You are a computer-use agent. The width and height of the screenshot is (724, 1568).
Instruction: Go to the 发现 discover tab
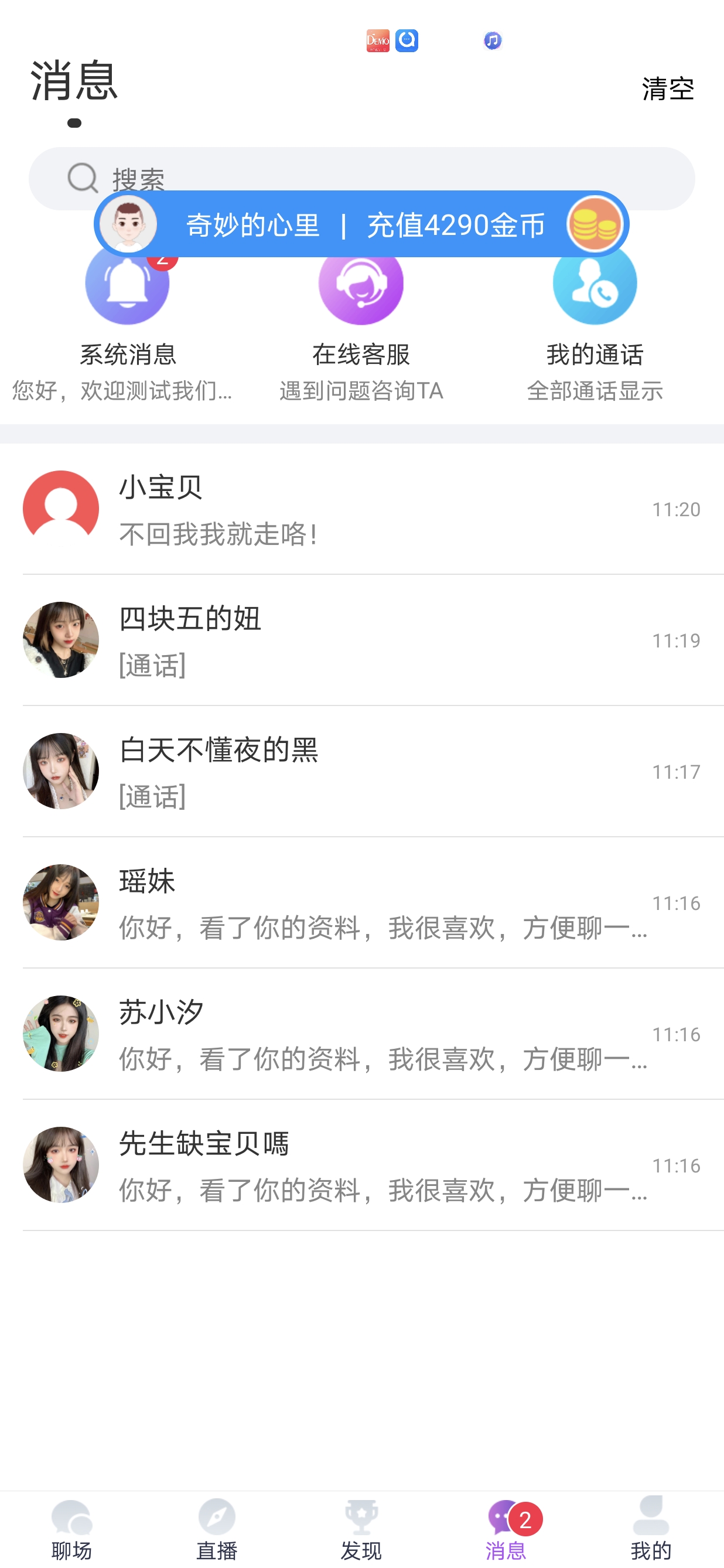pyautogui.click(x=361, y=1529)
